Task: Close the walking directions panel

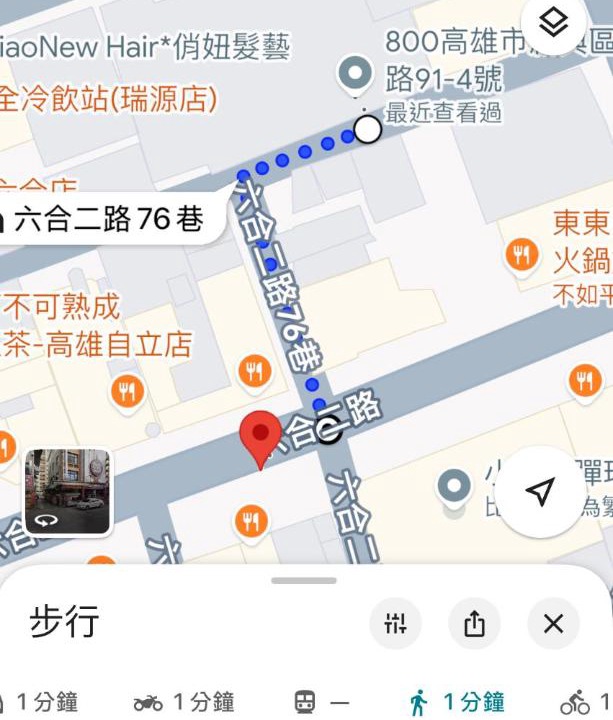Action: tap(553, 624)
